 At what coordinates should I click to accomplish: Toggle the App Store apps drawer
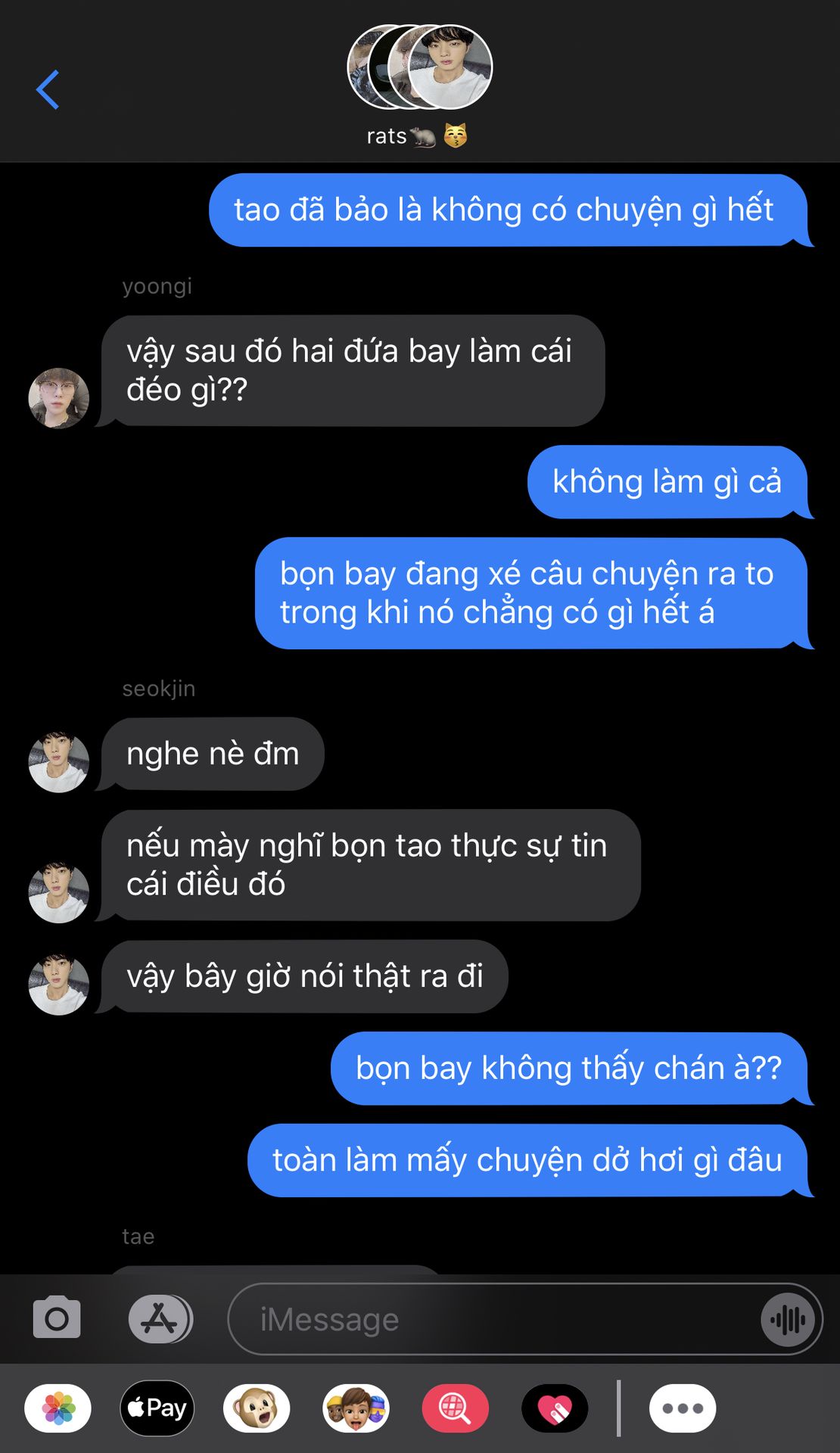pos(160,1318)
